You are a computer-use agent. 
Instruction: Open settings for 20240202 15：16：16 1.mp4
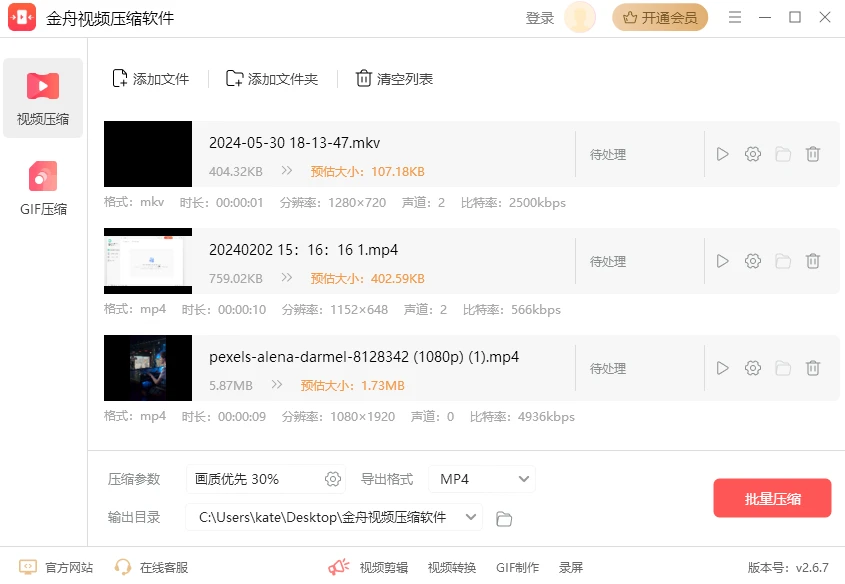753,261
